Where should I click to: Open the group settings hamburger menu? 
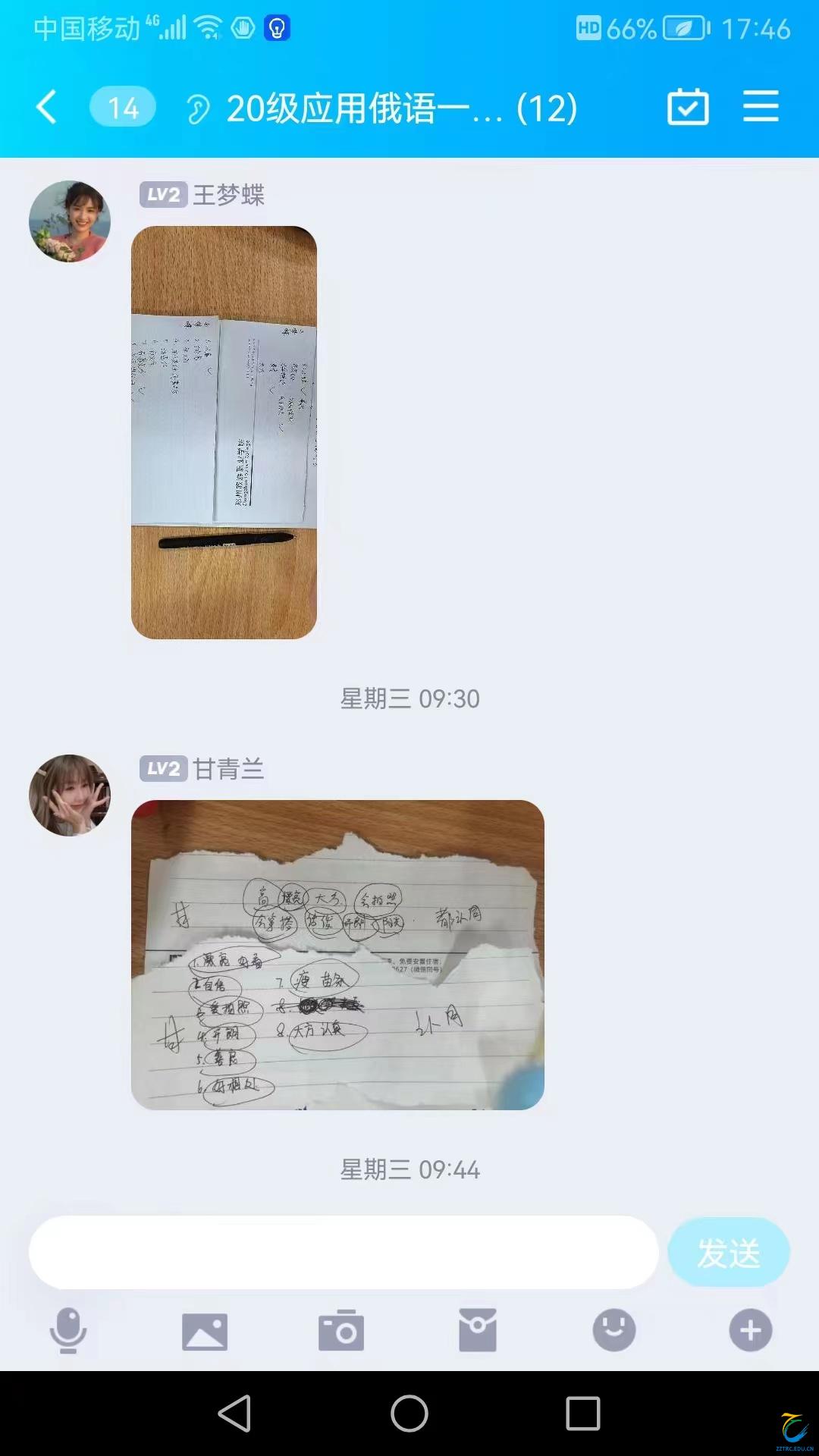pos(761,107)
